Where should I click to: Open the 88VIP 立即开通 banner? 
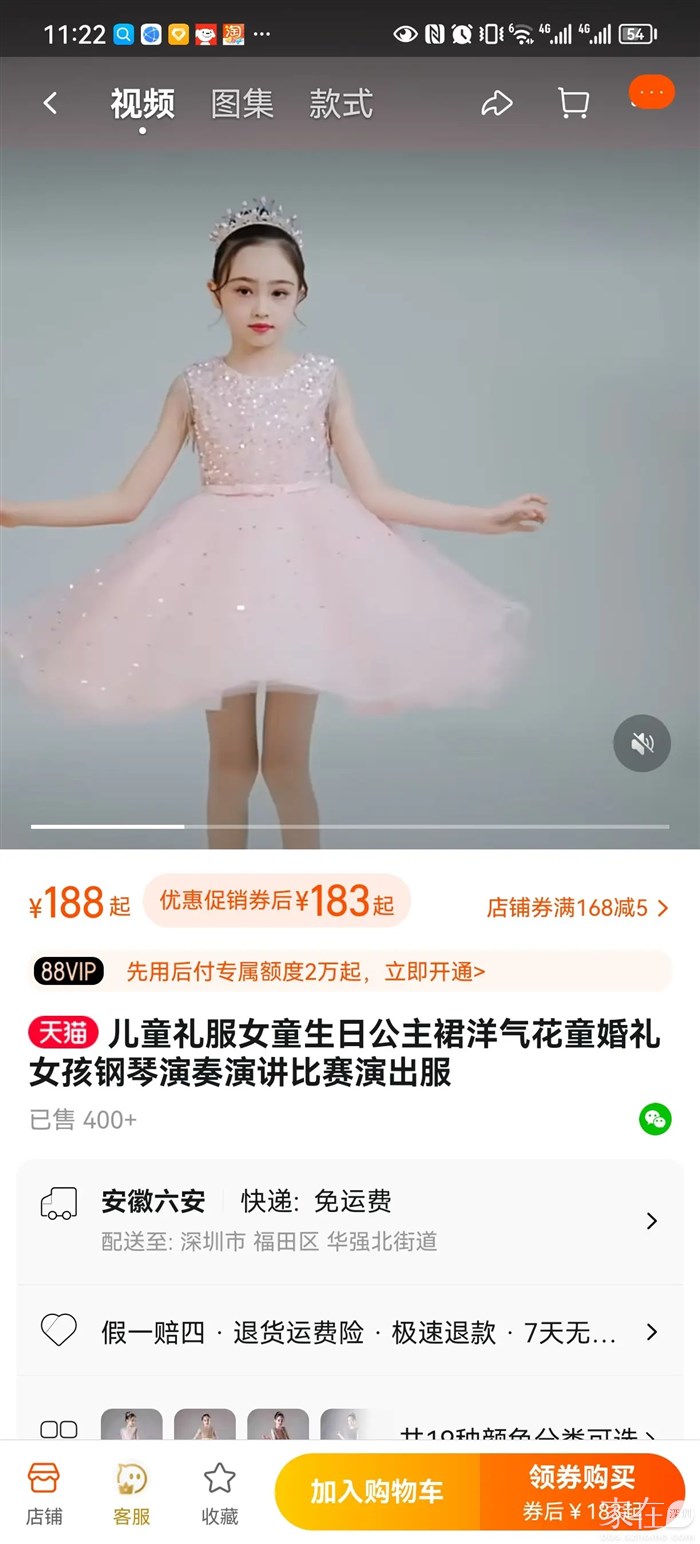[350, 971]
